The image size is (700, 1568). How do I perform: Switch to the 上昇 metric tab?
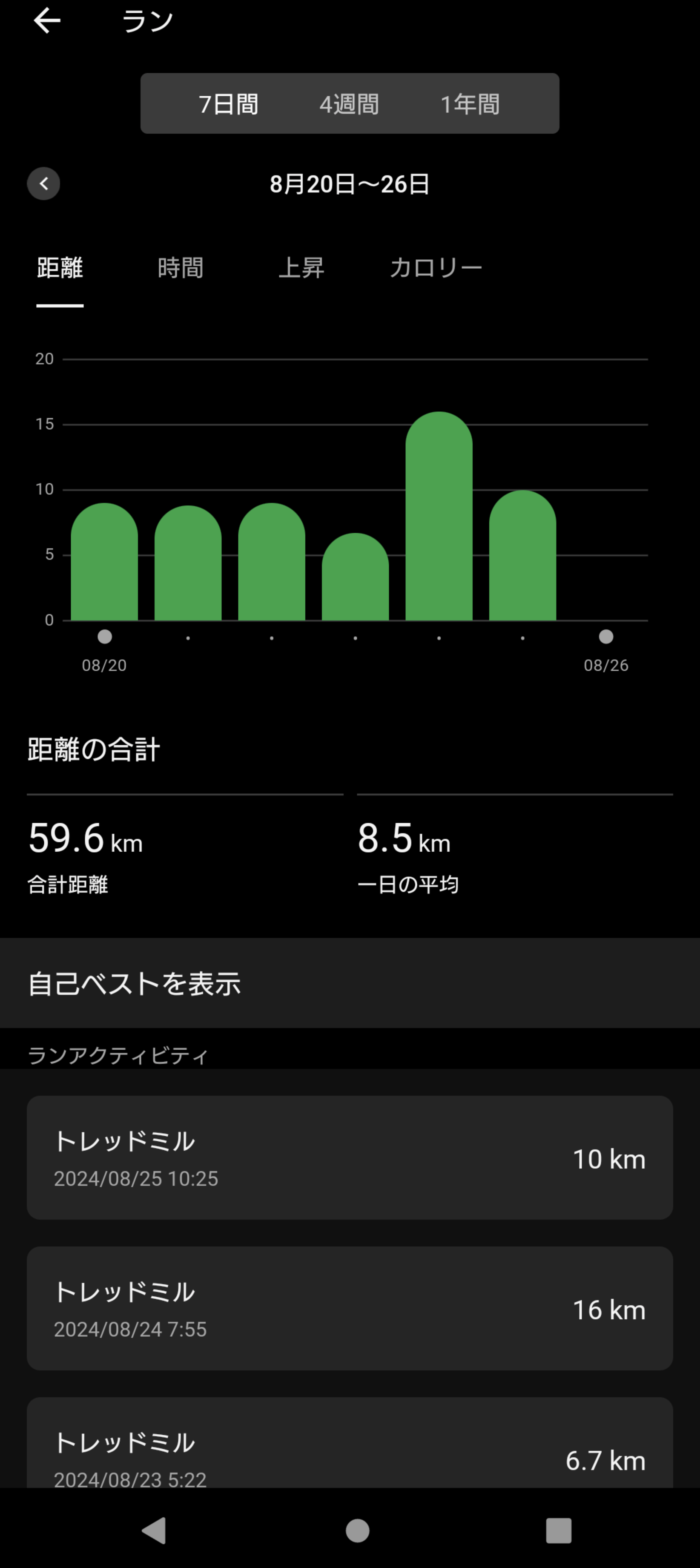301,268
